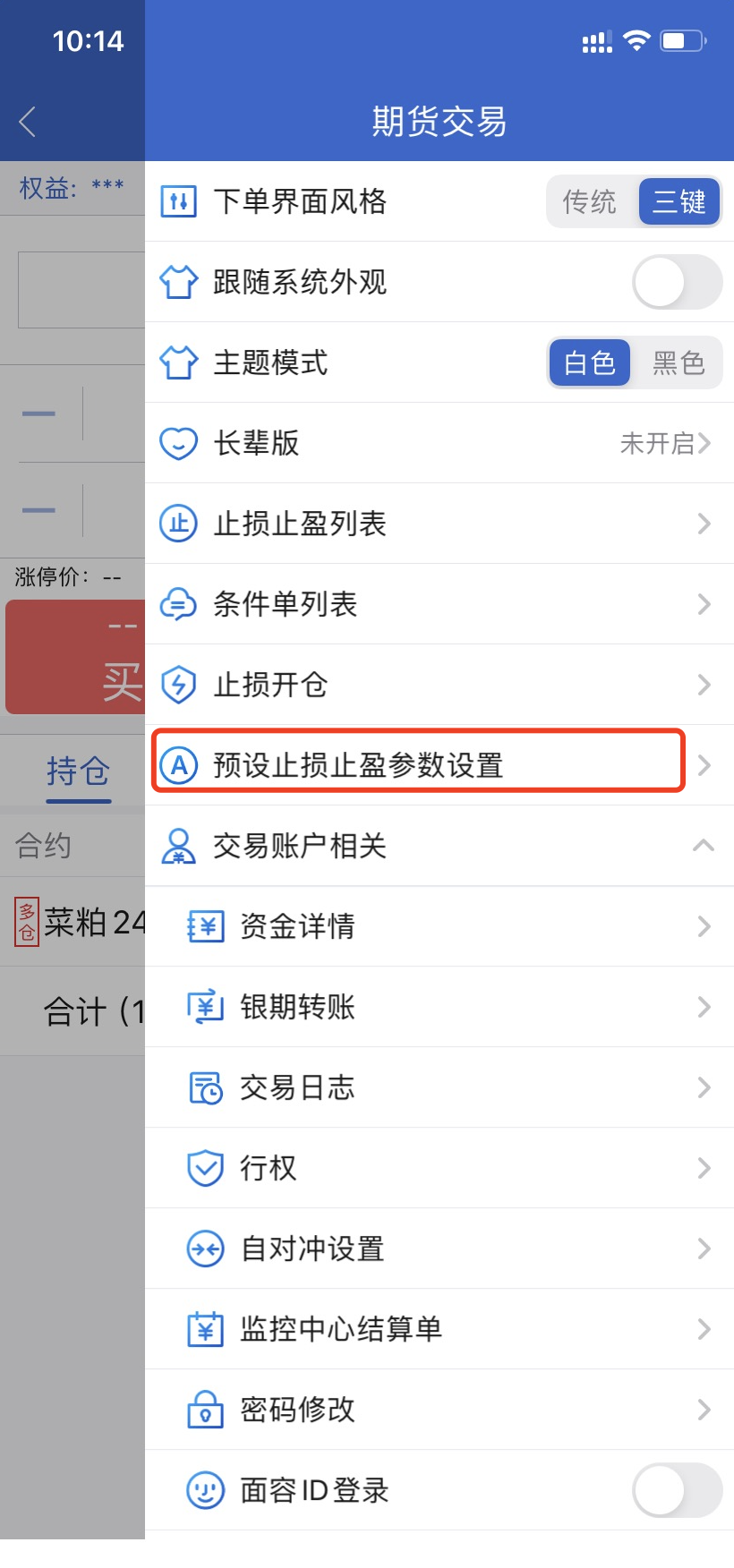734x1568 pixels.
Task: Open 银期转账
Action: click(439, 1007)
